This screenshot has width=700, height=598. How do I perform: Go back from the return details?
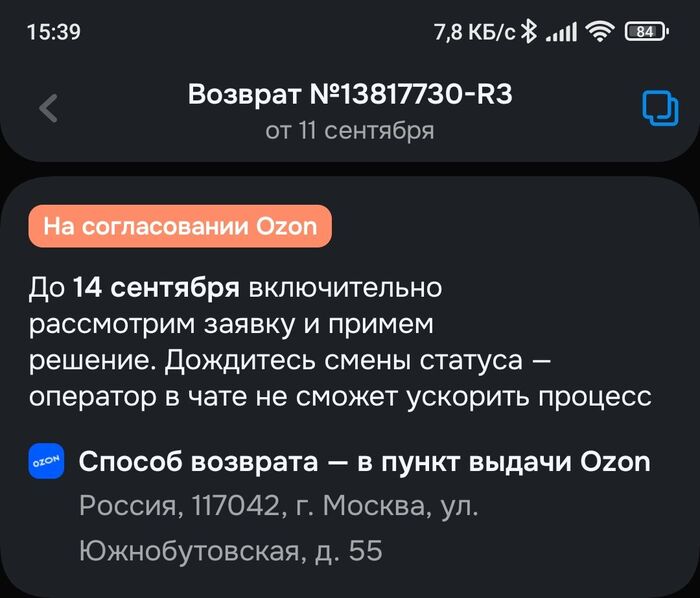(x=48, y=108)
